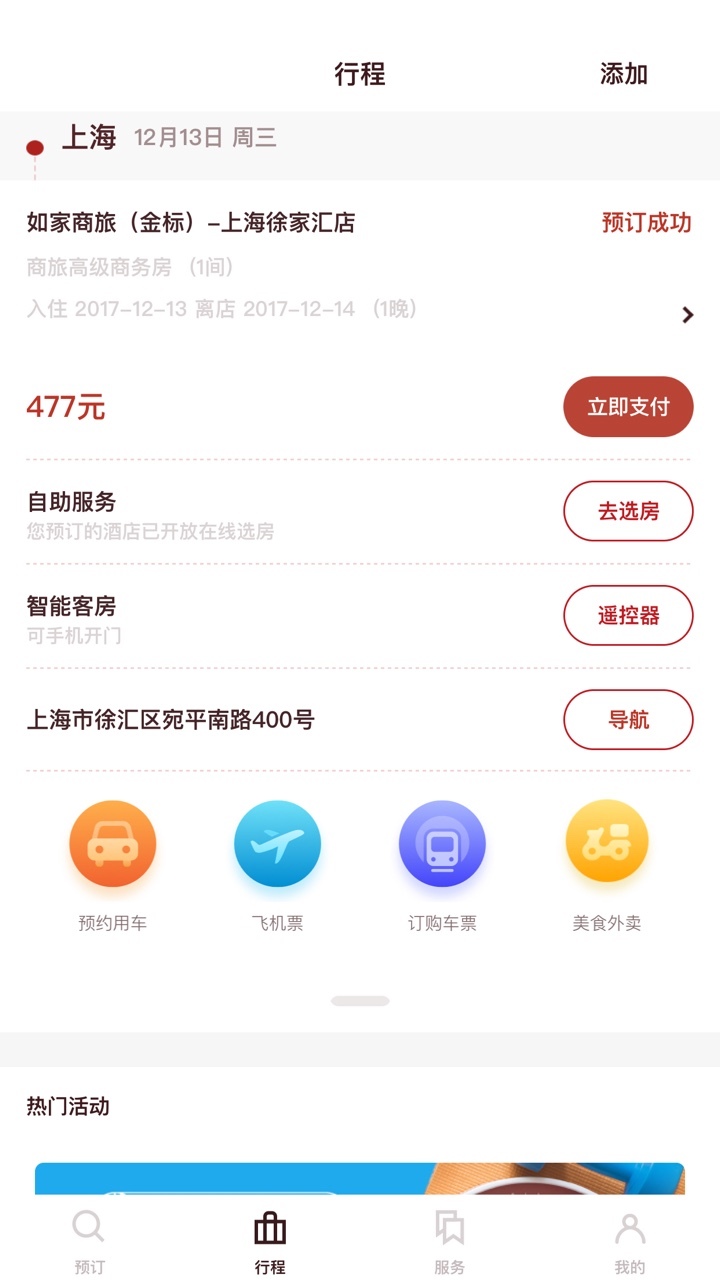
Task: Tap 导航 to navigate to hotel
Action: point(628,719)
